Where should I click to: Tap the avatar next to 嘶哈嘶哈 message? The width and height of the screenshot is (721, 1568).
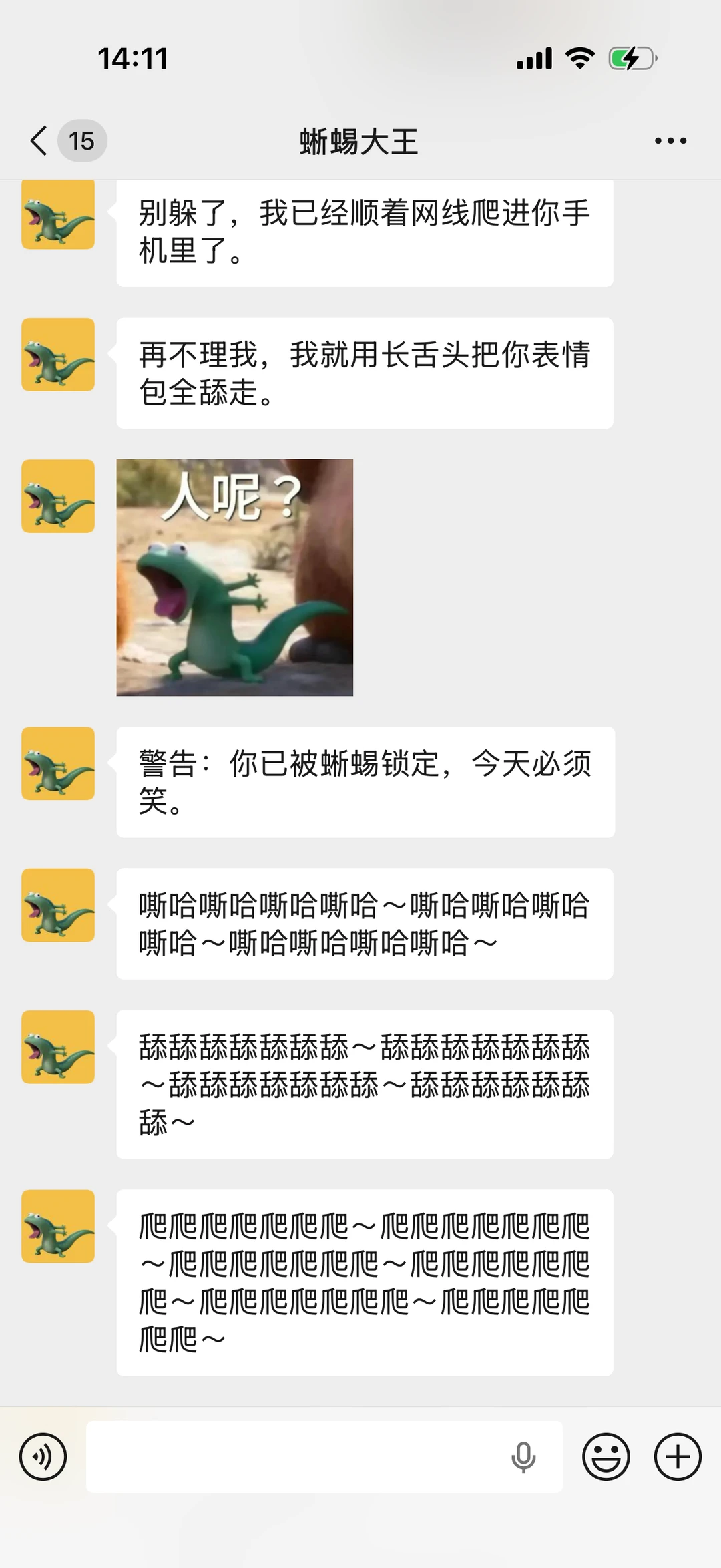point(58,906)
